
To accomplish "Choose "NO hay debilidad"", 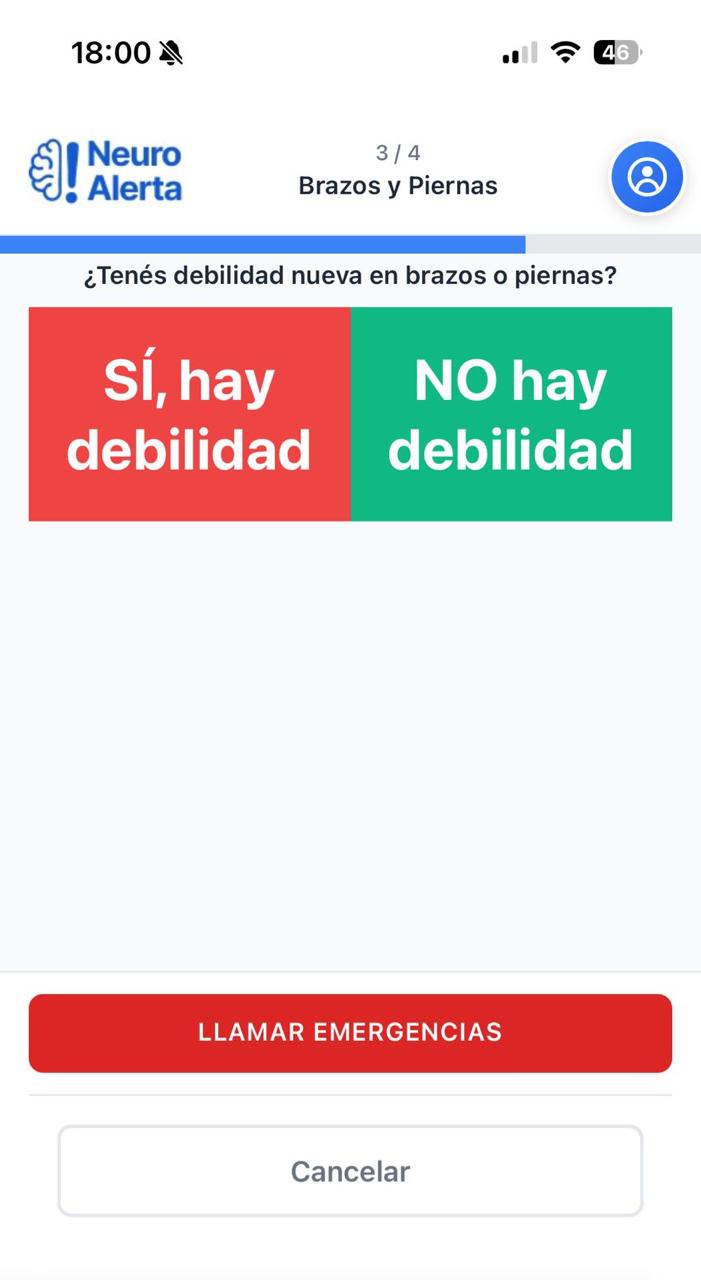I will 511,414.
